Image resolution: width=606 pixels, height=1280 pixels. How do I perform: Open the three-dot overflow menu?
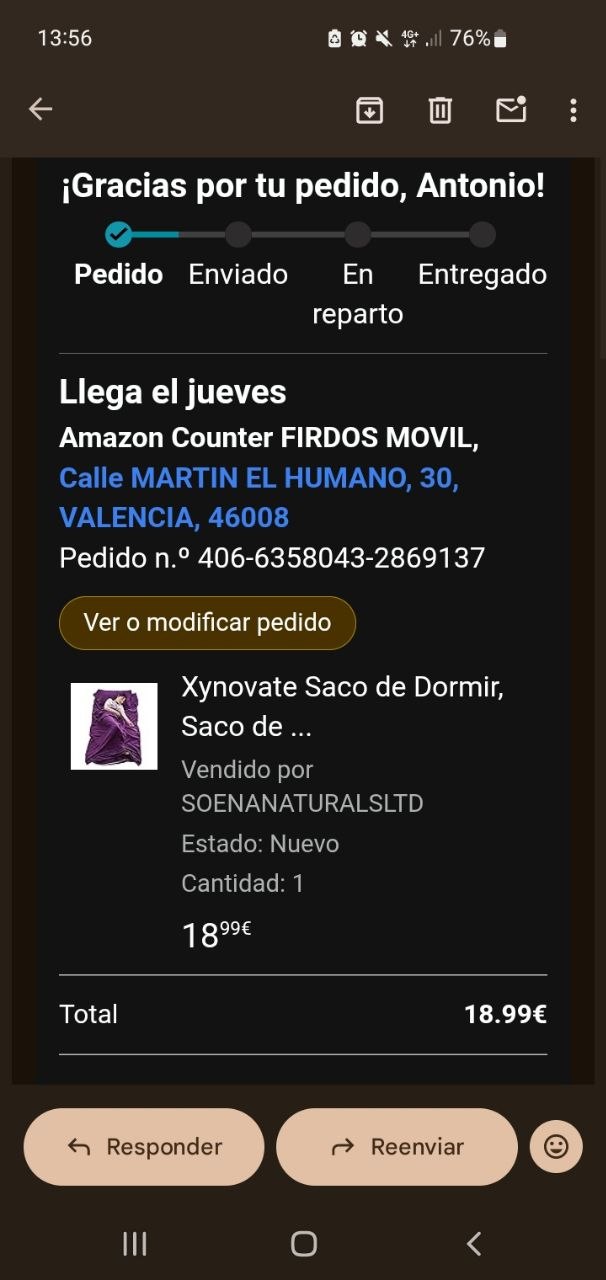point(573,110)
